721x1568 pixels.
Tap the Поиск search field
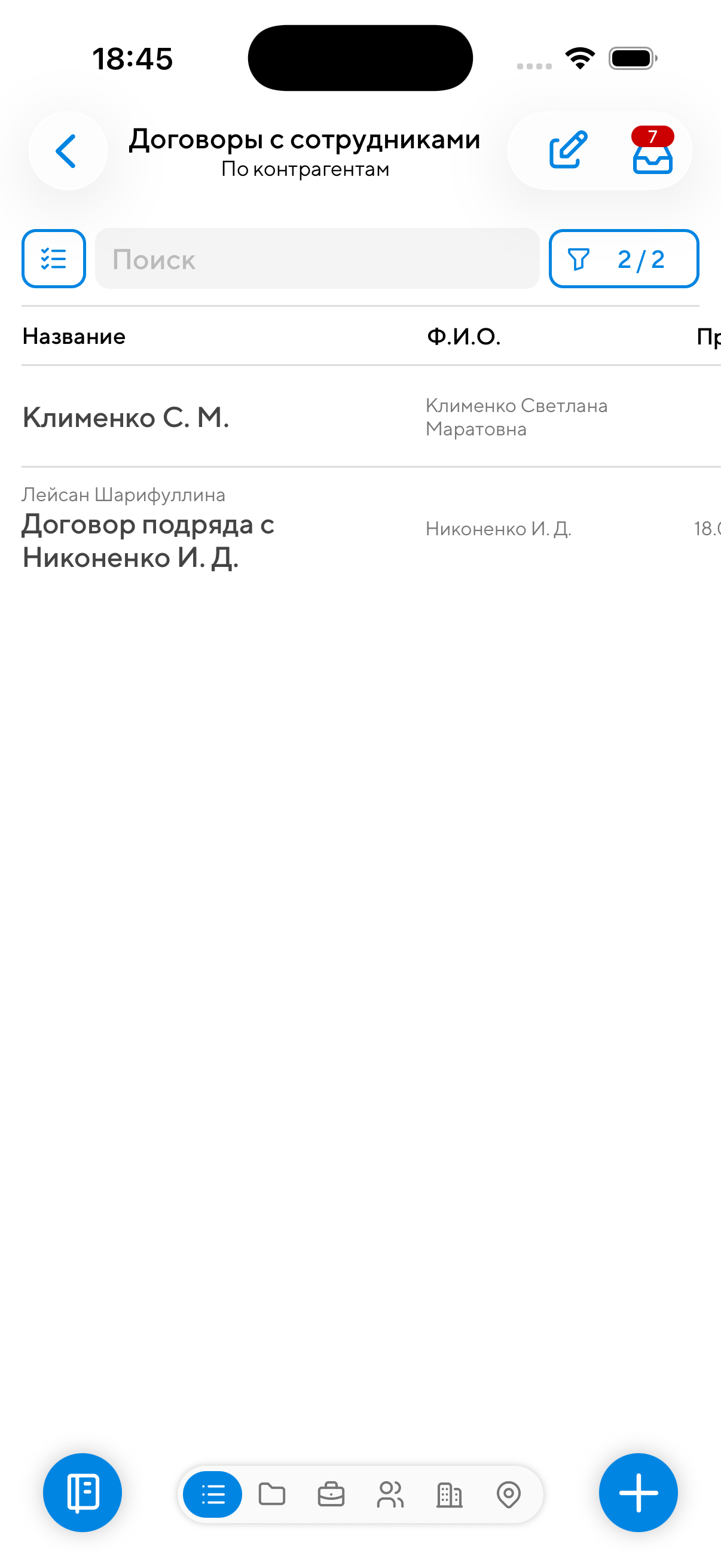(316, 259)
